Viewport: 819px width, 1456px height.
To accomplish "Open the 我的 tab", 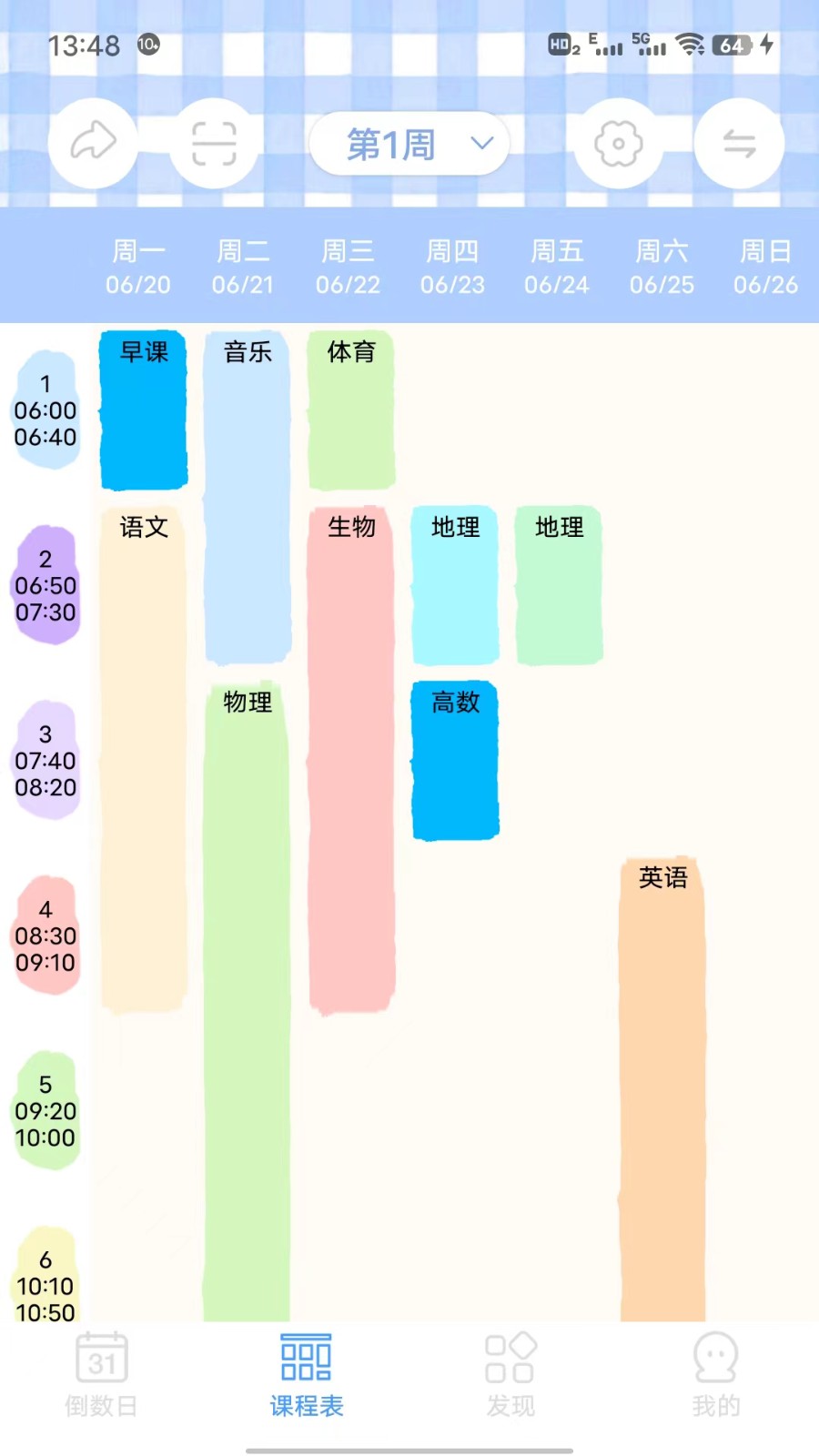I will (715, 1374).
